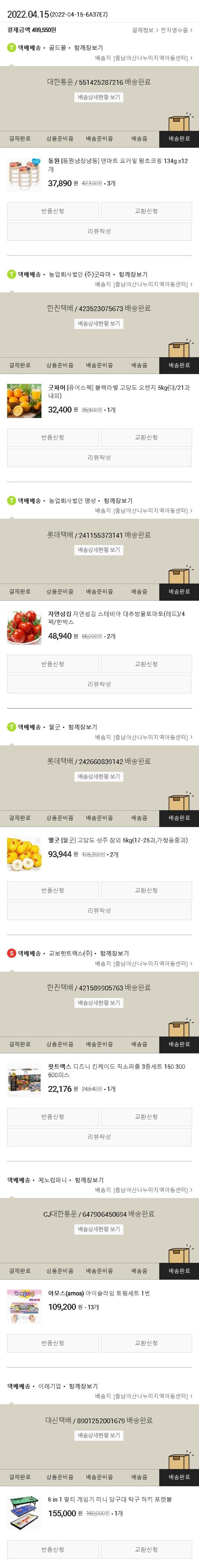Request exchange for 아모스 아이슬라임 토핑세트

click(x=146, y=1343)
